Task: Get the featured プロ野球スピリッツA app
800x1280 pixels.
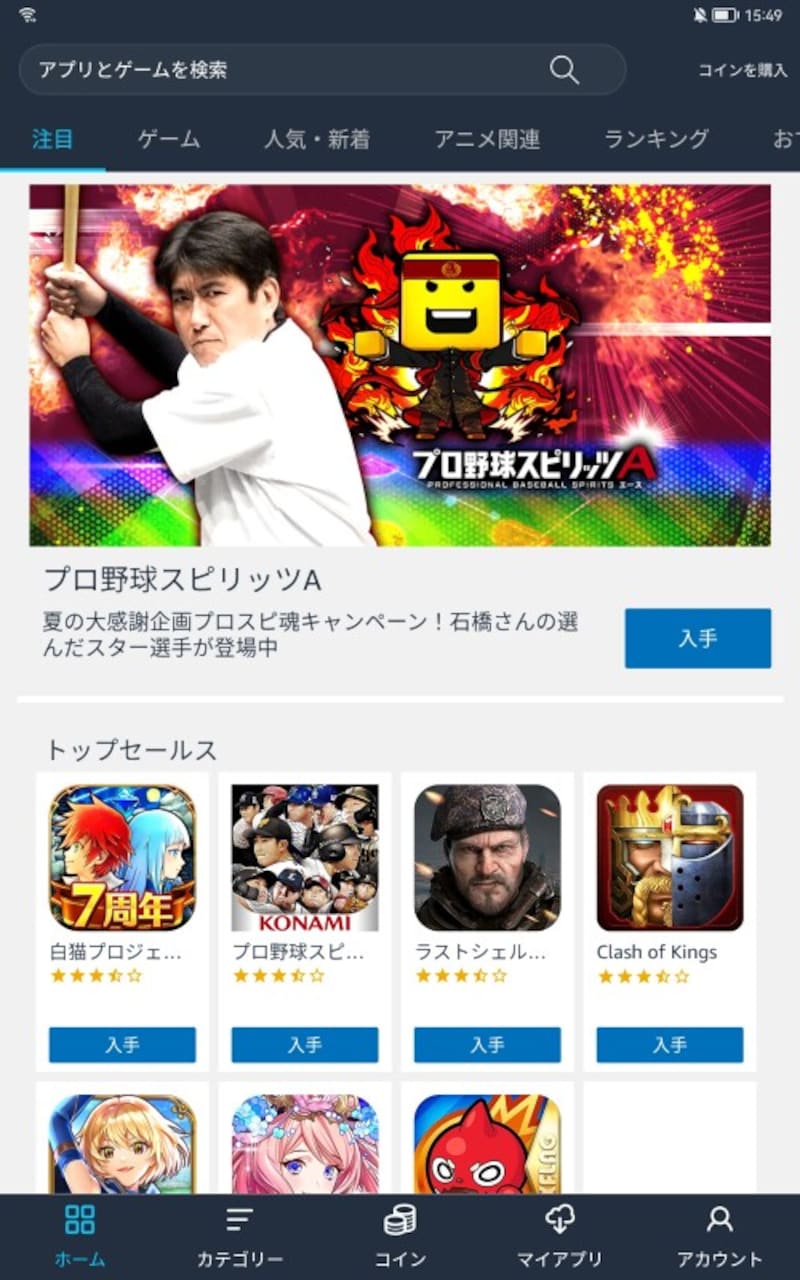Action: pos(697,638)
